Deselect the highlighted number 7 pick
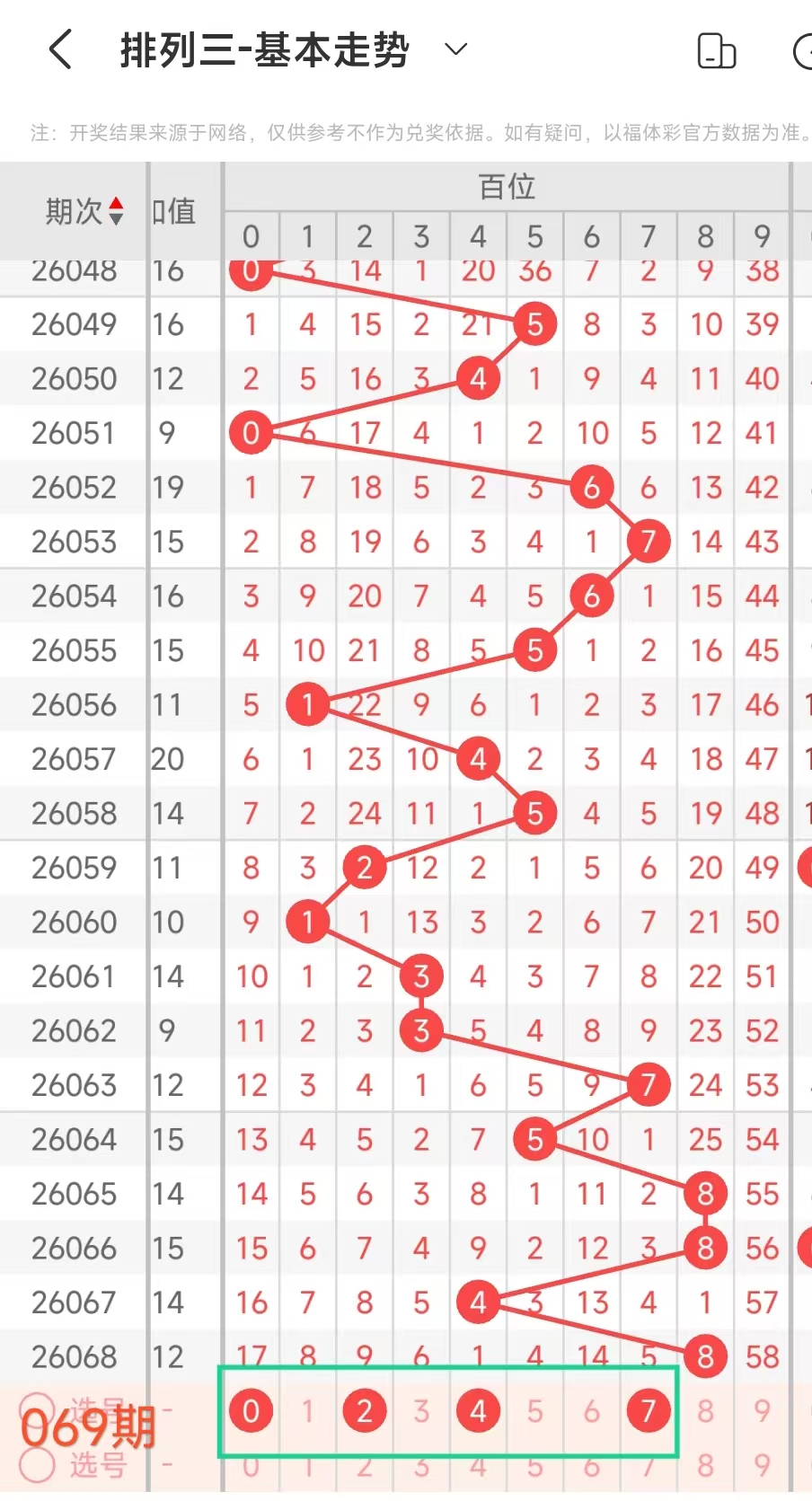Image resolution: width=812 pixels, height=1501 pixels. click(x=648, y=1411)
